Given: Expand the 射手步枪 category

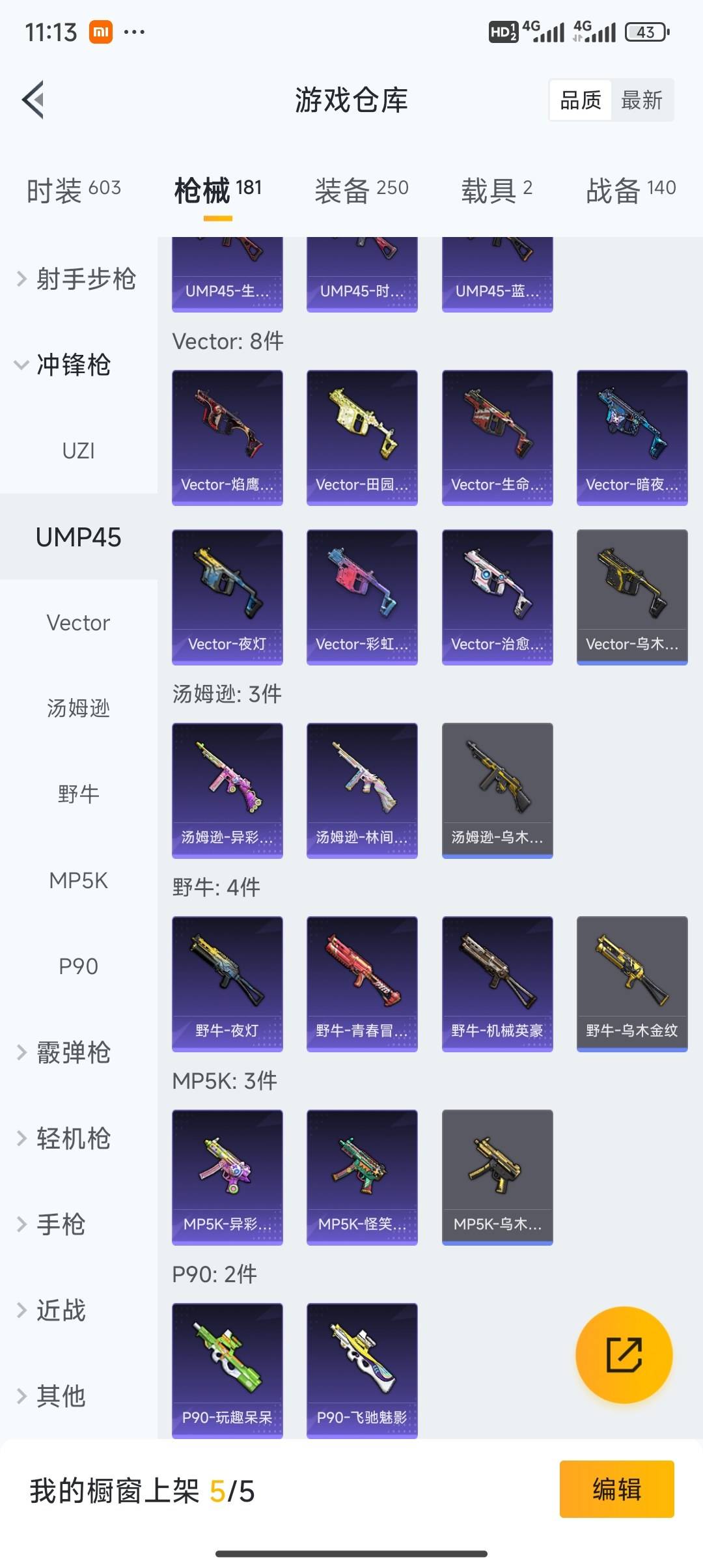Looking at the screenshot, I should coord(77,279).
